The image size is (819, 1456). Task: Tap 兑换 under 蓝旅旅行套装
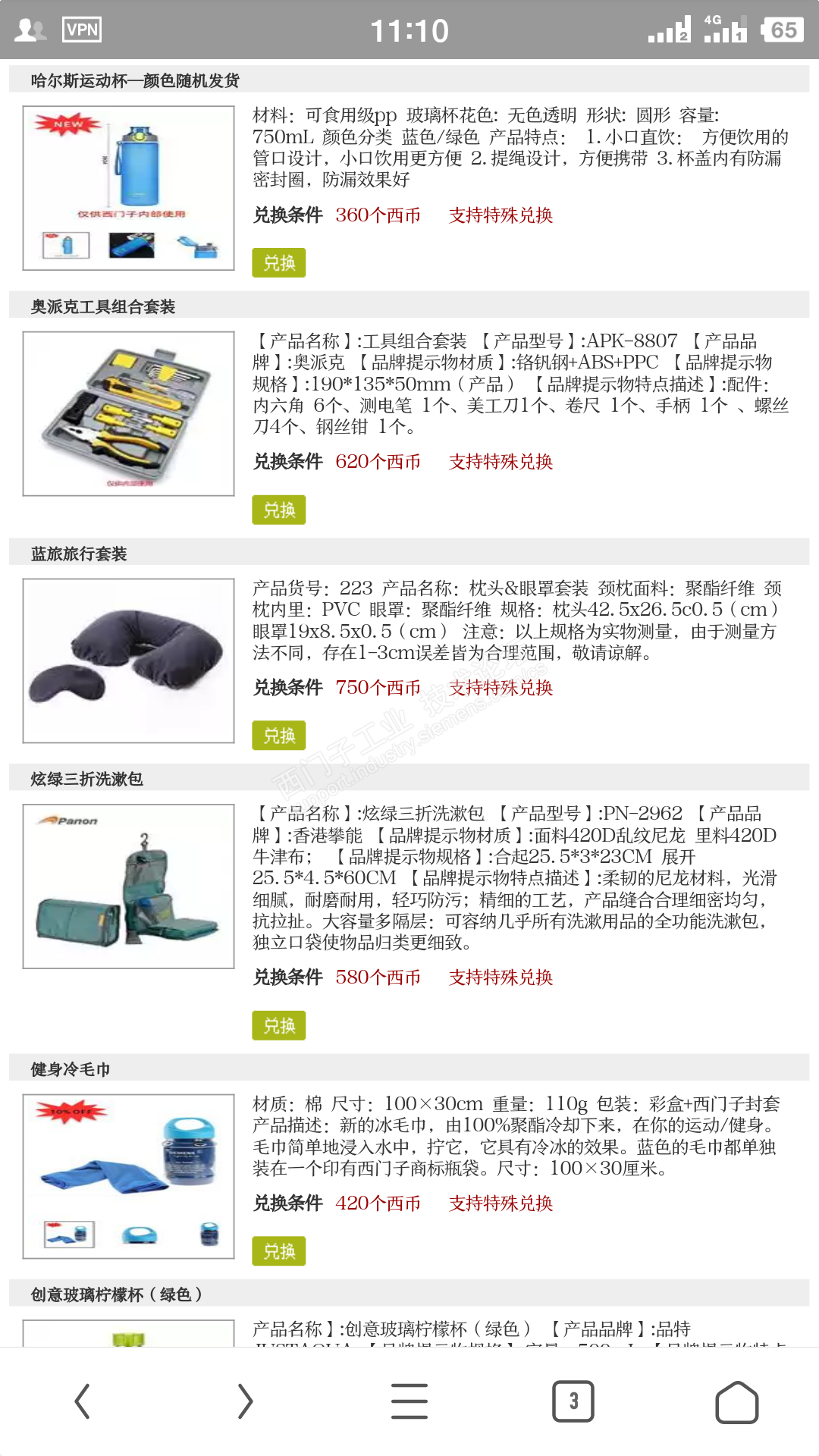click(278, 736)
